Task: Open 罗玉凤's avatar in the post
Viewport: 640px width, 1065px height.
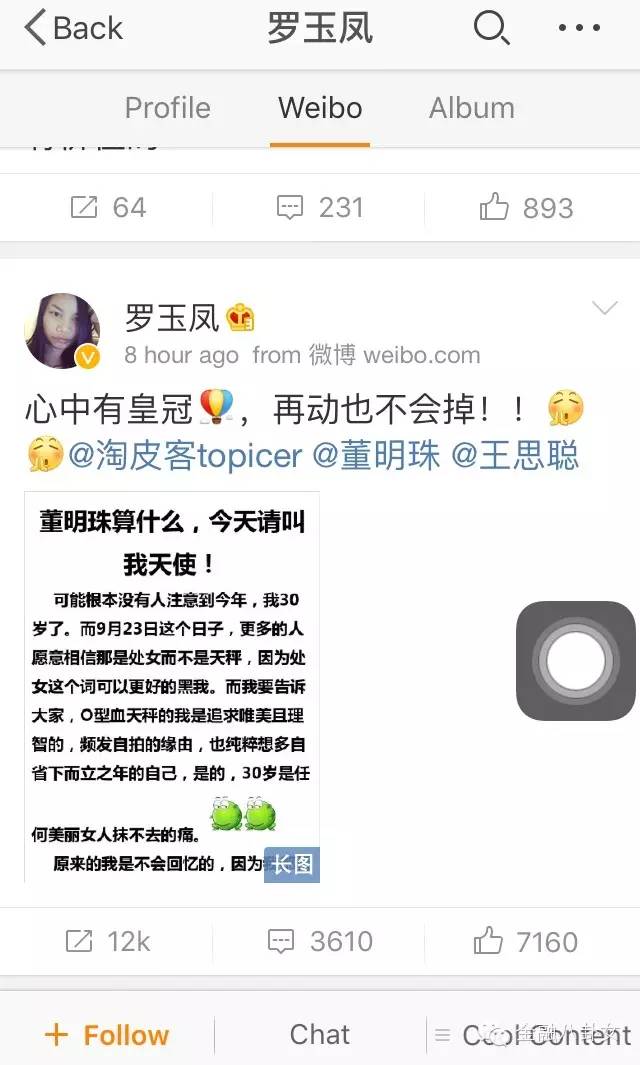Action: [x=63, y=331]
